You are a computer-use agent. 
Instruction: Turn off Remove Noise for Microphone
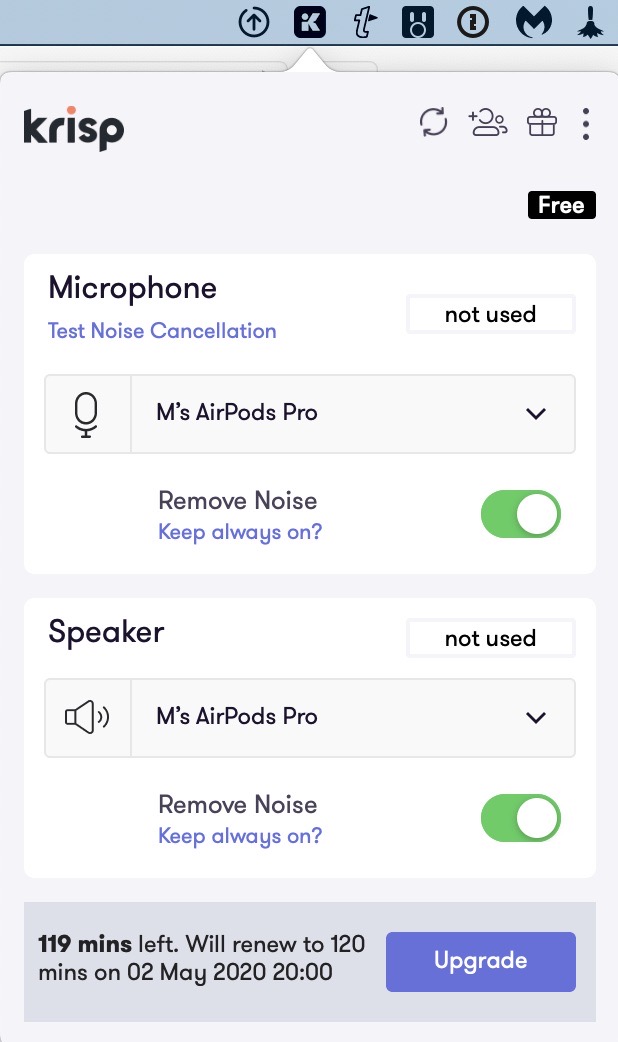point(521,515)
